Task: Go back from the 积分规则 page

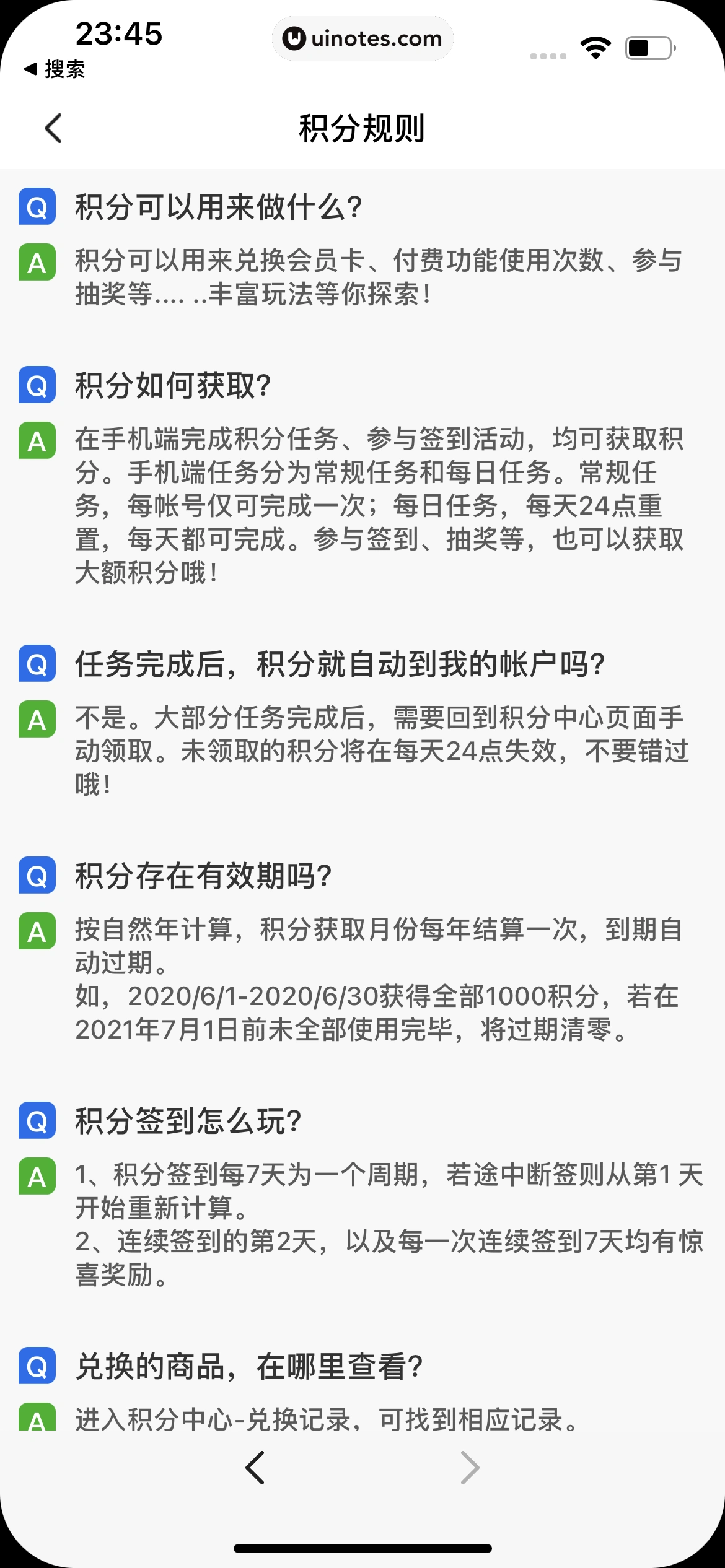Action: pos(54,128)
